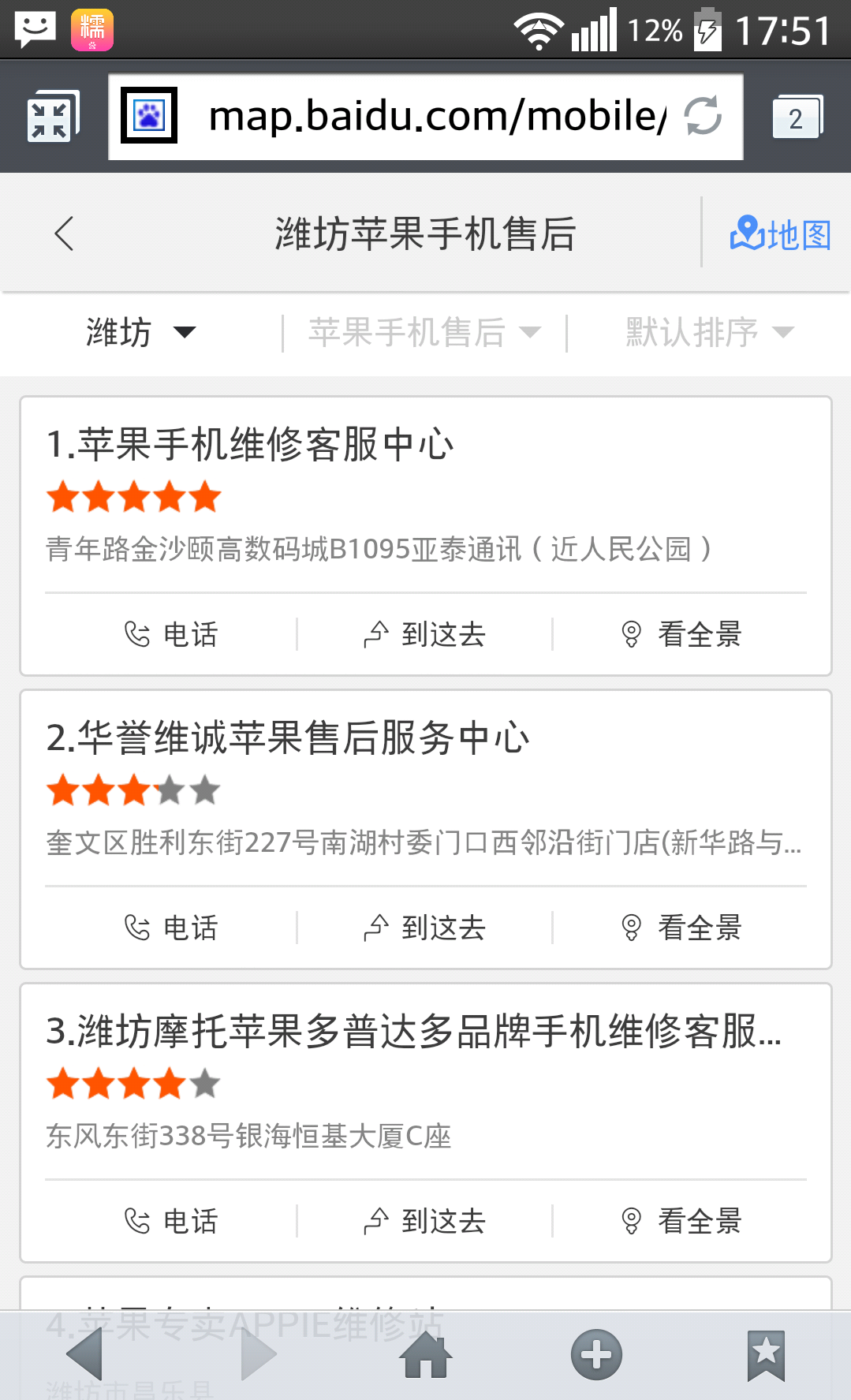
Task: Call 苹果手机维修客服中心 via 电话
Action: pyautogui.click(x=171, y=634)
